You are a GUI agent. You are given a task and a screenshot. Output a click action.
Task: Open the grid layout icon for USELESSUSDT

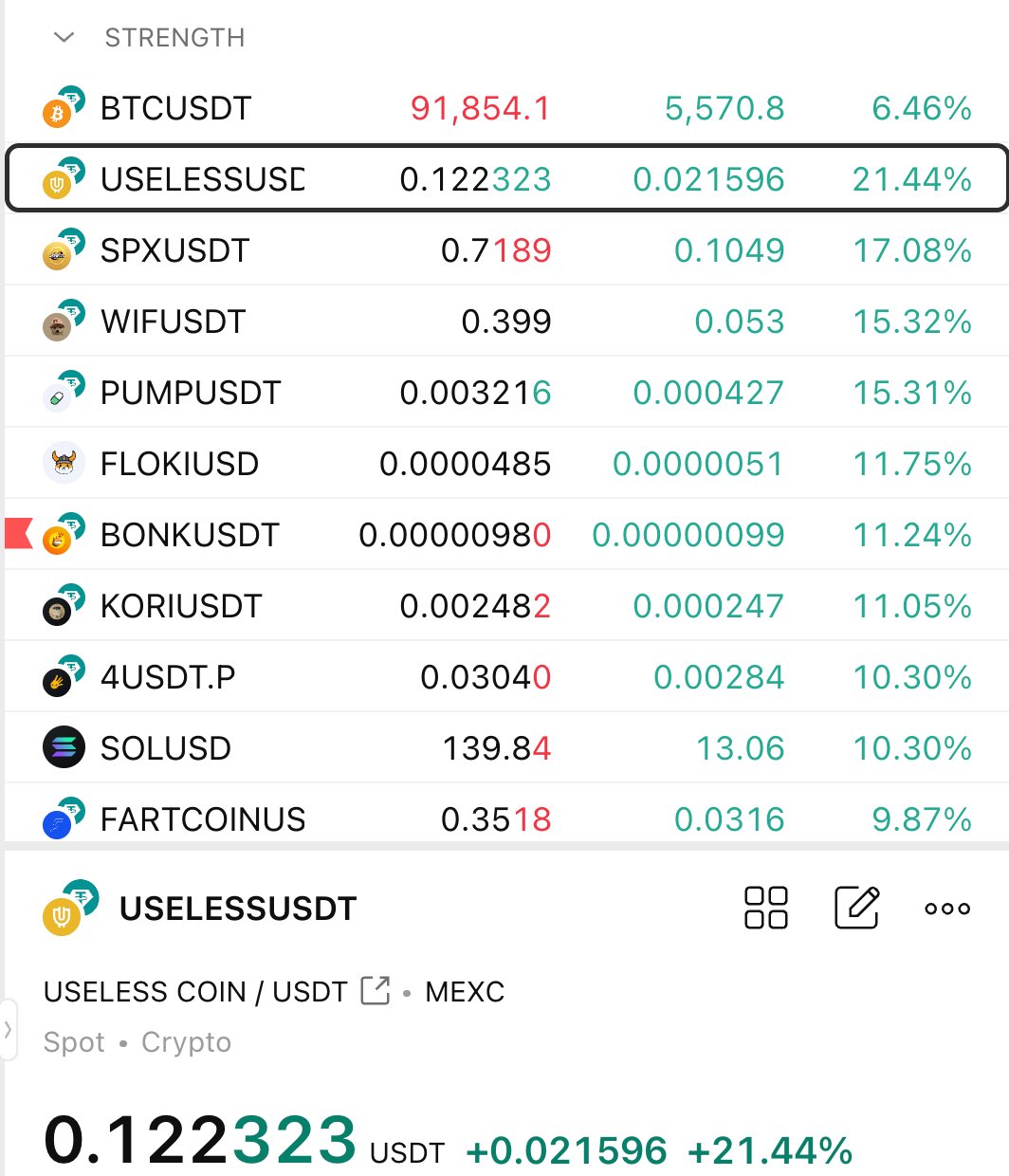tap(766, 908)
